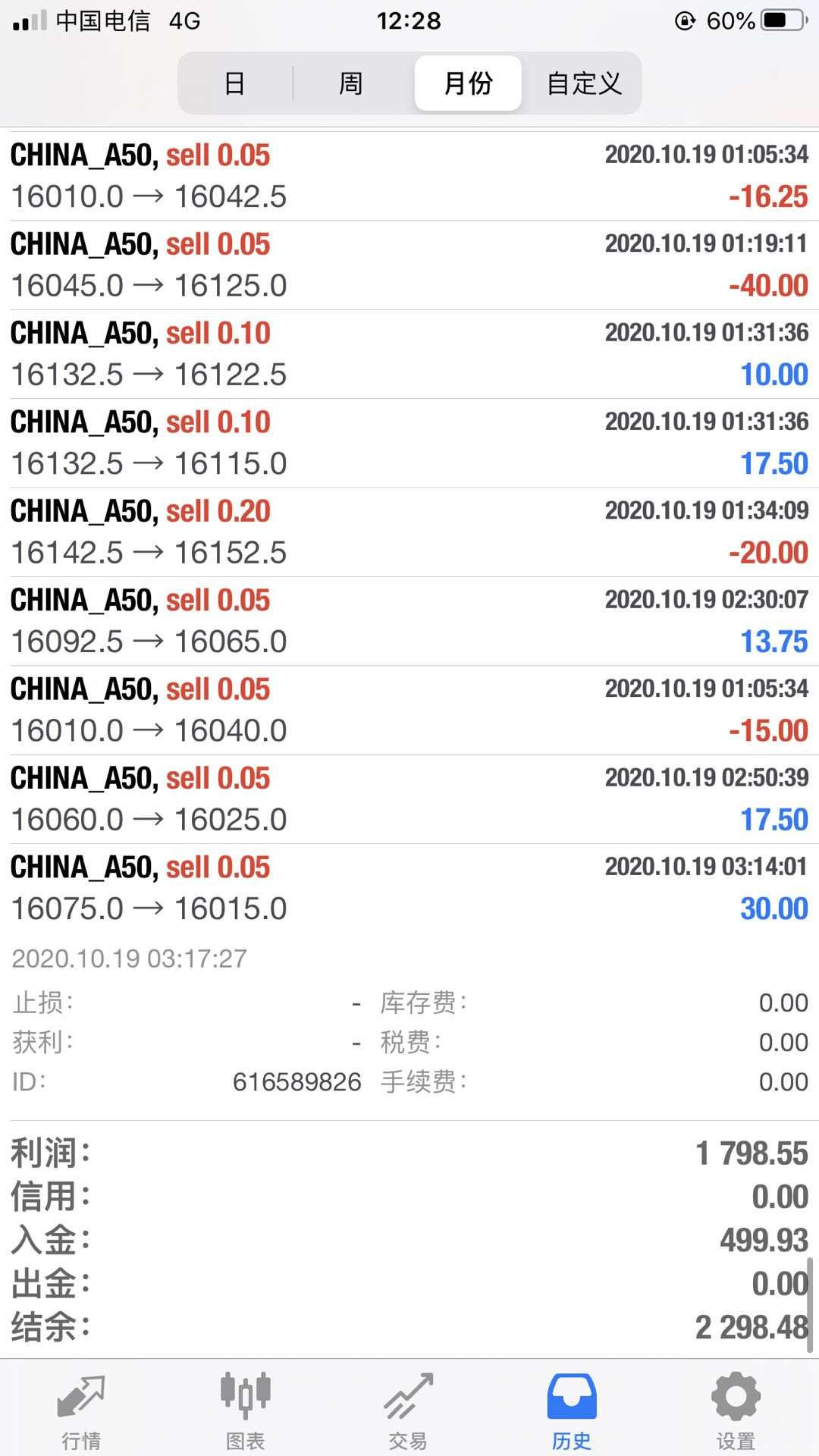This screenshot has width=819, height=1456.
Task: Choose the 月份 (month) segment
Action: pos(468,83)
